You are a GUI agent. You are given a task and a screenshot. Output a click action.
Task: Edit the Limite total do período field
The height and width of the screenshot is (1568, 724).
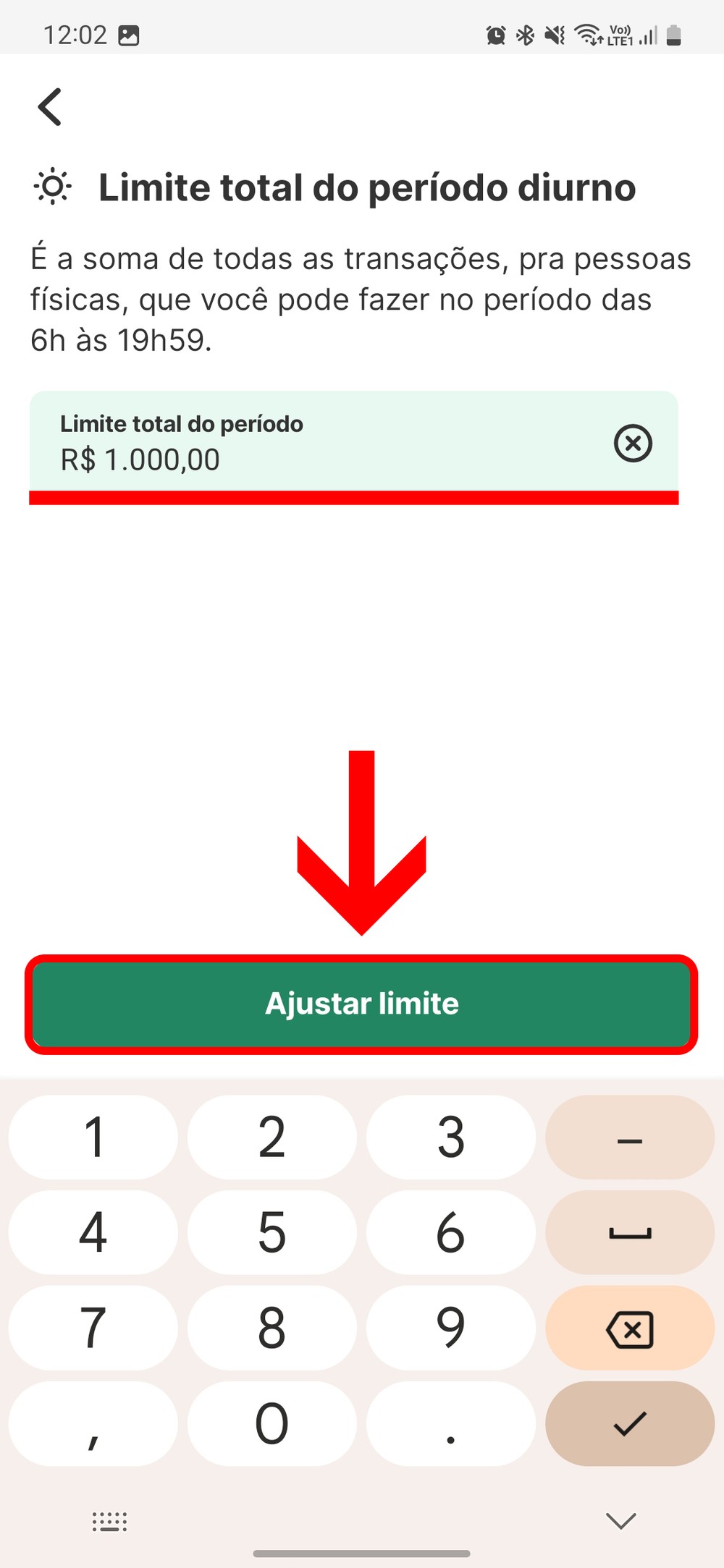click(x=319, y=443)
